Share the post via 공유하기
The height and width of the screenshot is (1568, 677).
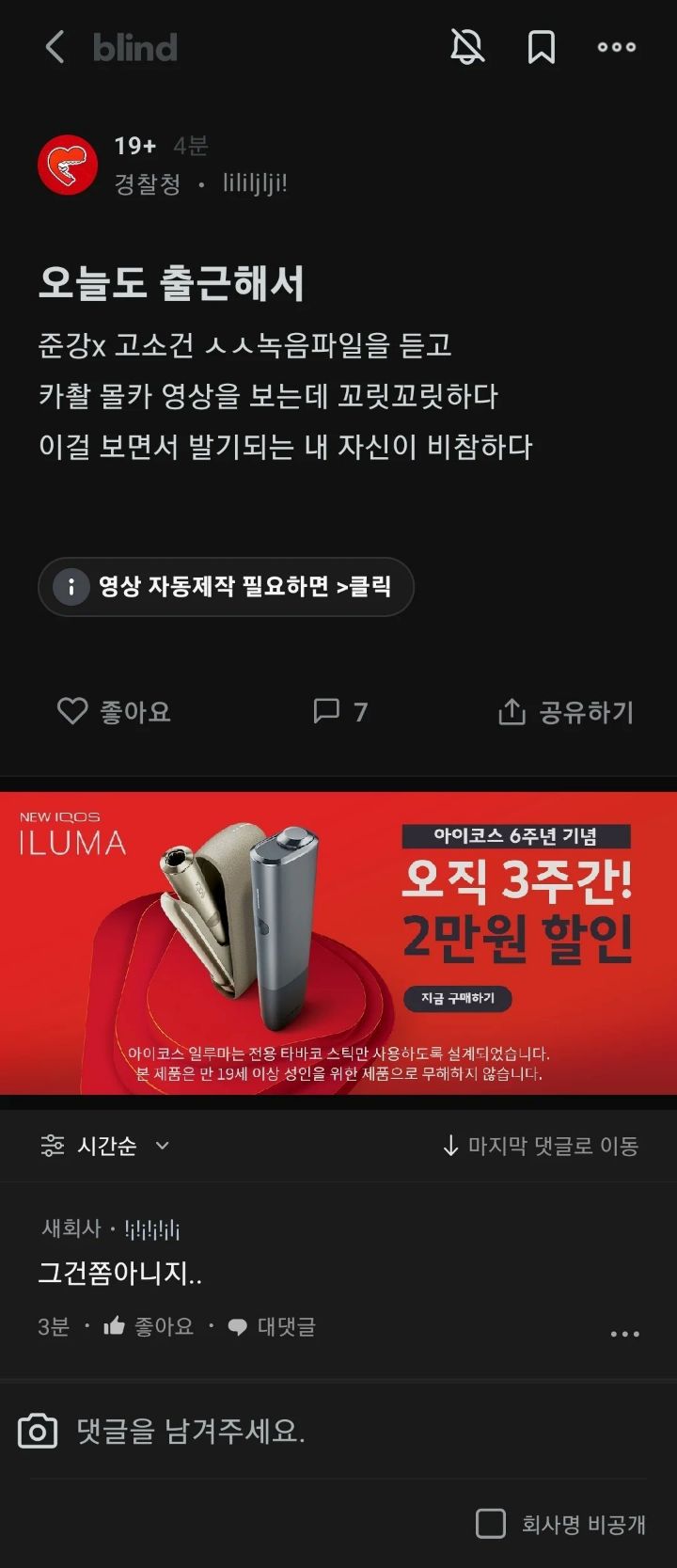[x=565, y=712]
